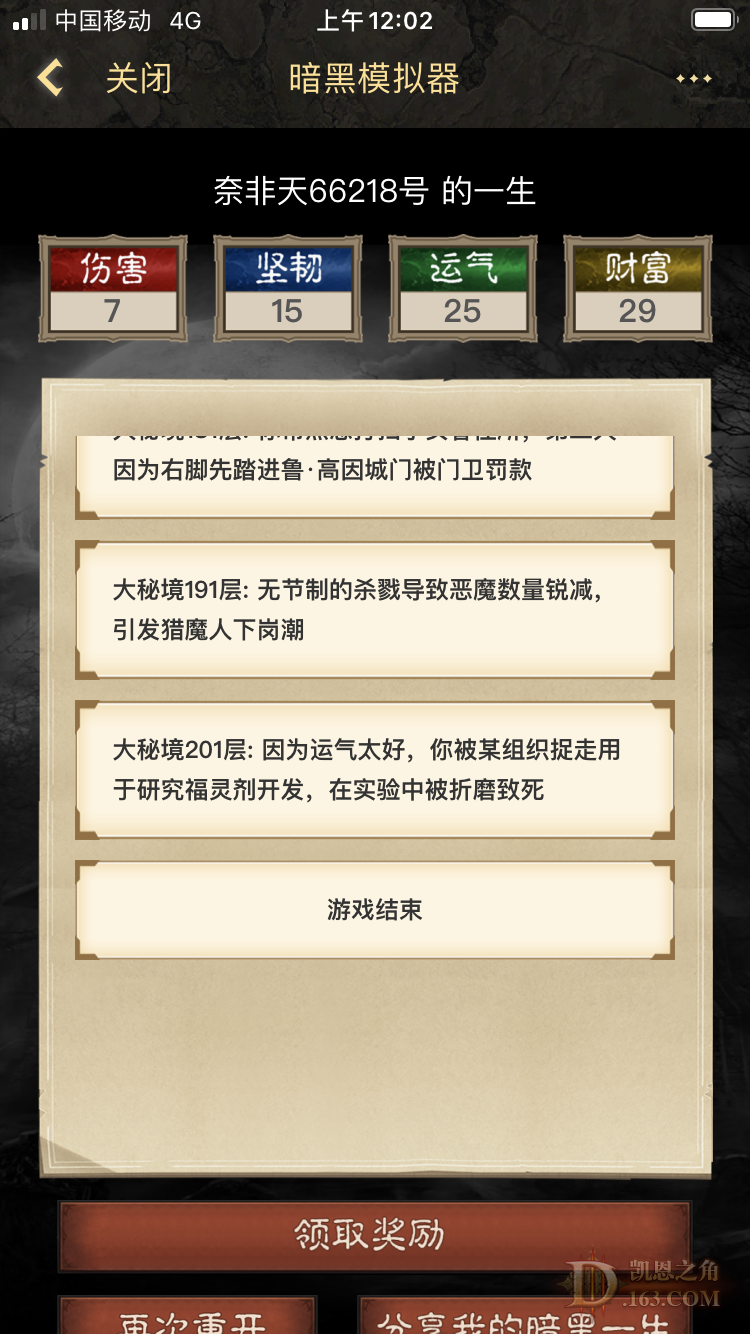Claim the reward with 领取奖励

pyautogui.click(x=374, y=1236)
